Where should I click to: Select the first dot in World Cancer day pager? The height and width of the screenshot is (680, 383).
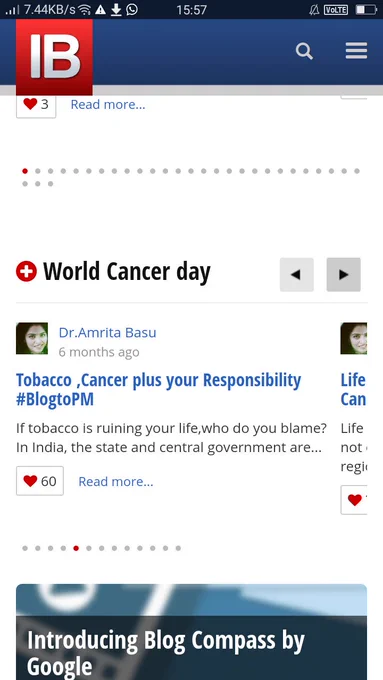point(25,548)
